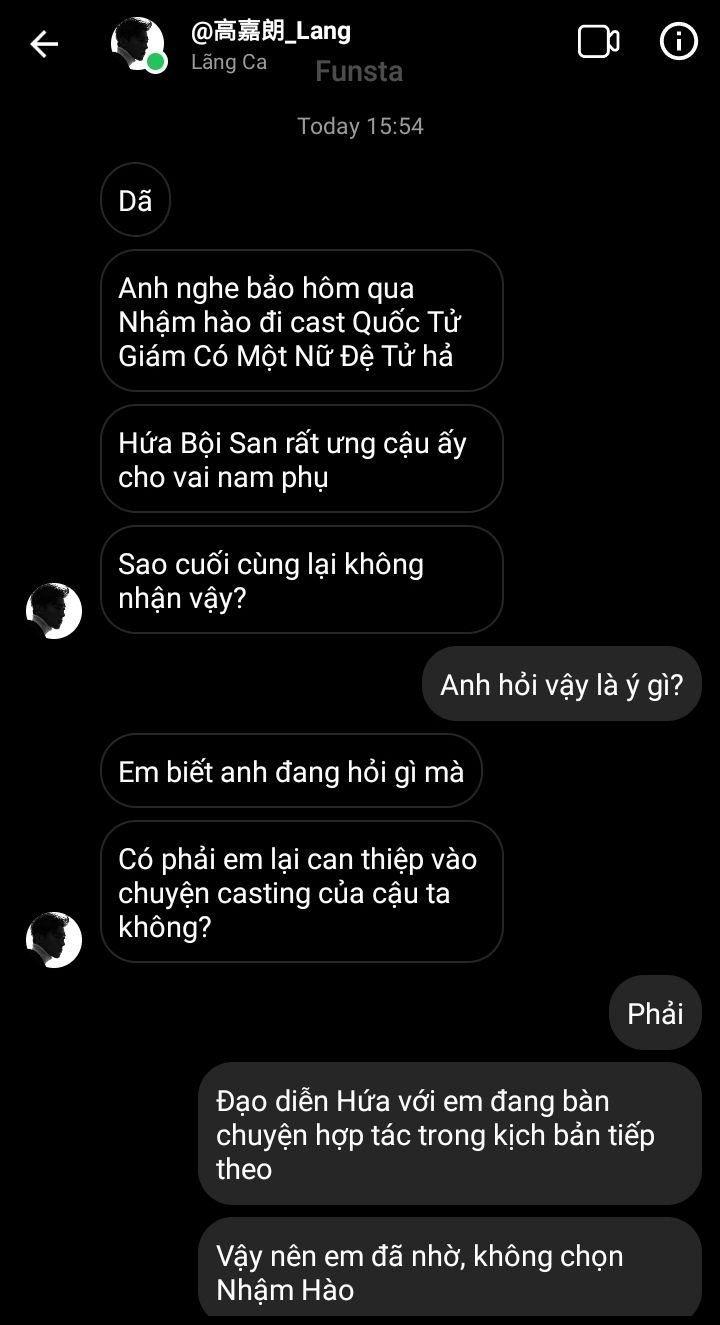Tap the sender avatar beside 'Sao cuối cùng' message
The height and width of the screenshot is (1325, 720).
point(54,611)
